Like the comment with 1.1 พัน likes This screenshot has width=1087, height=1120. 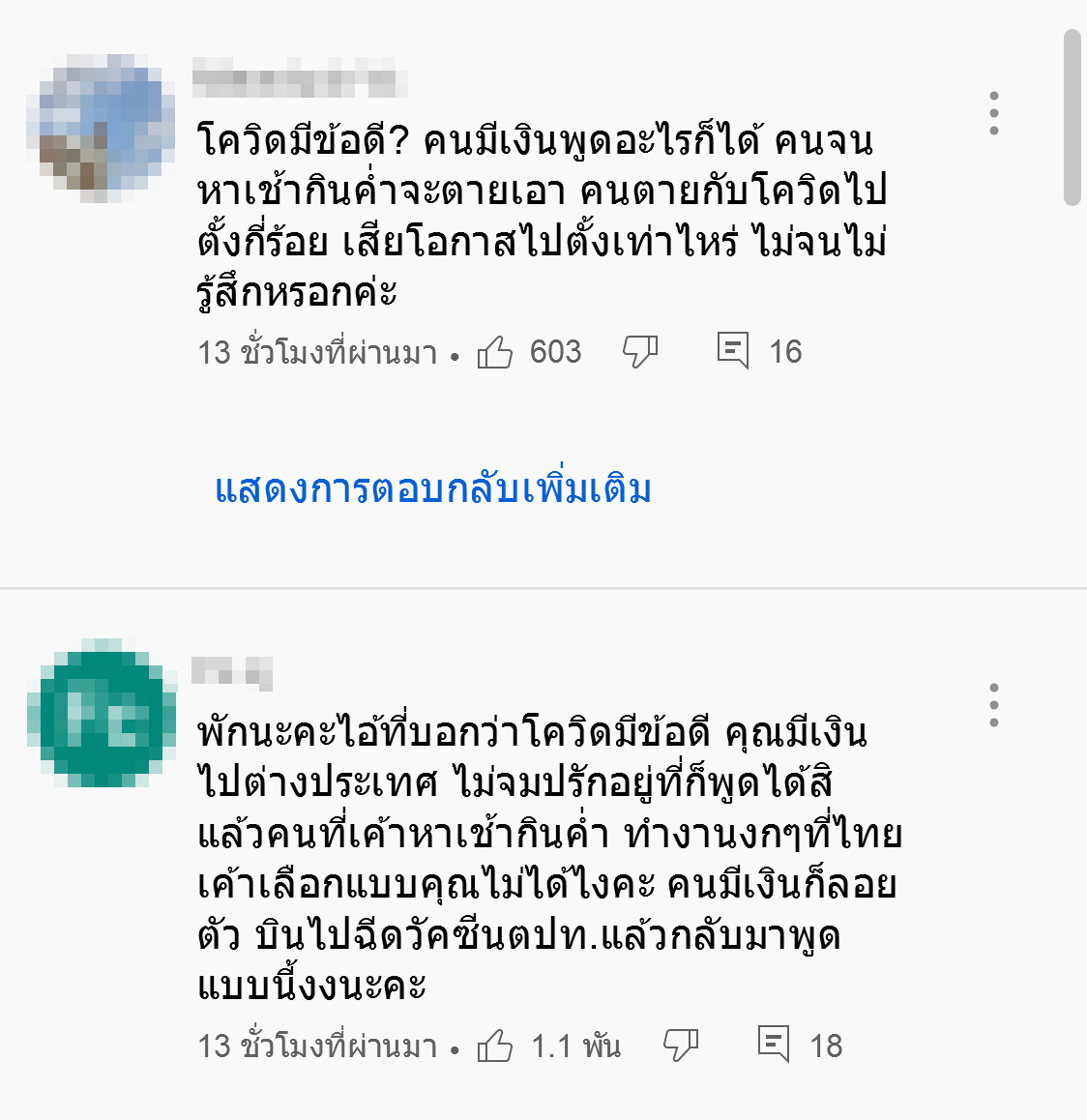pos(495,1046)
